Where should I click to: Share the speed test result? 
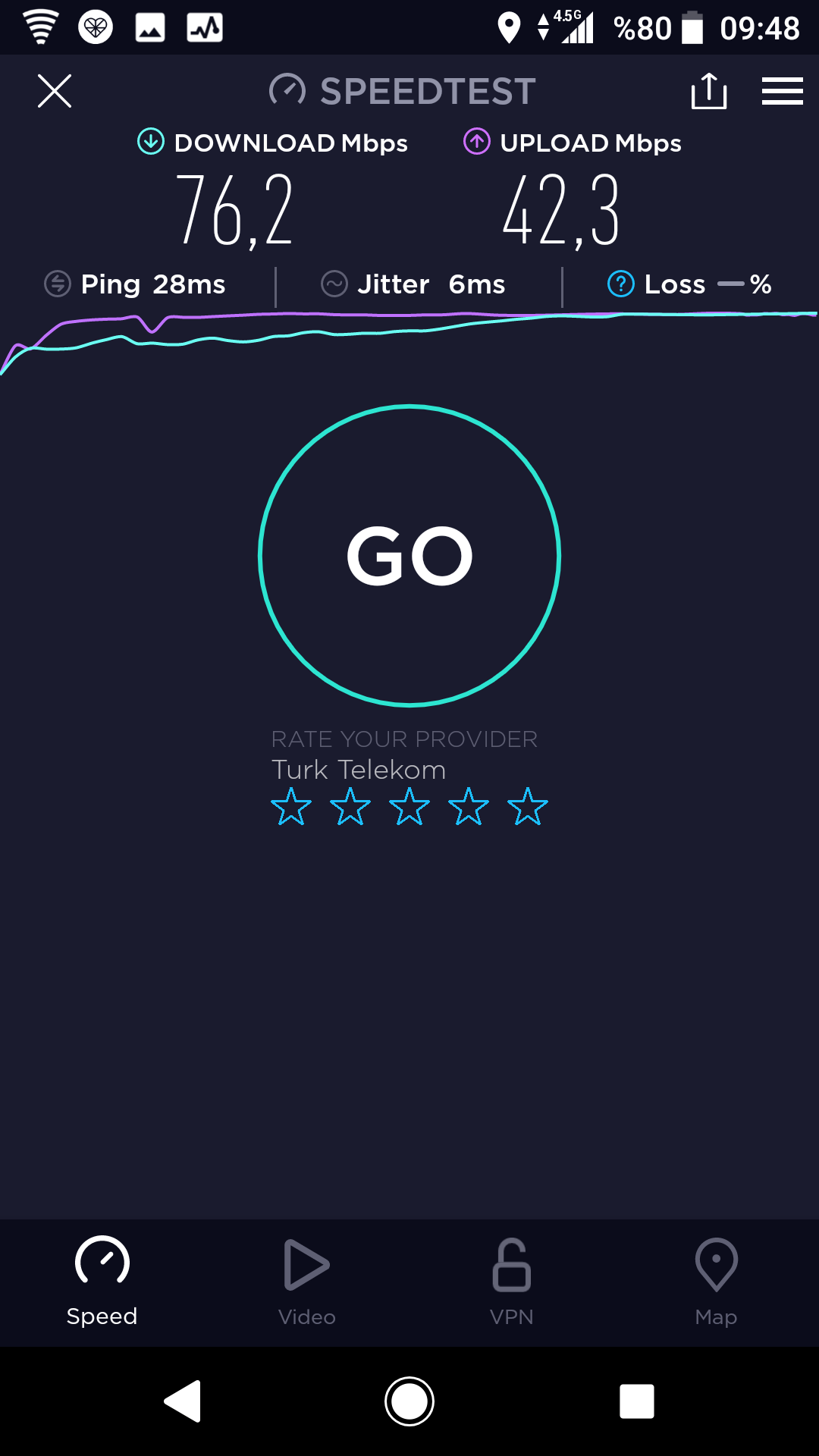709,91
